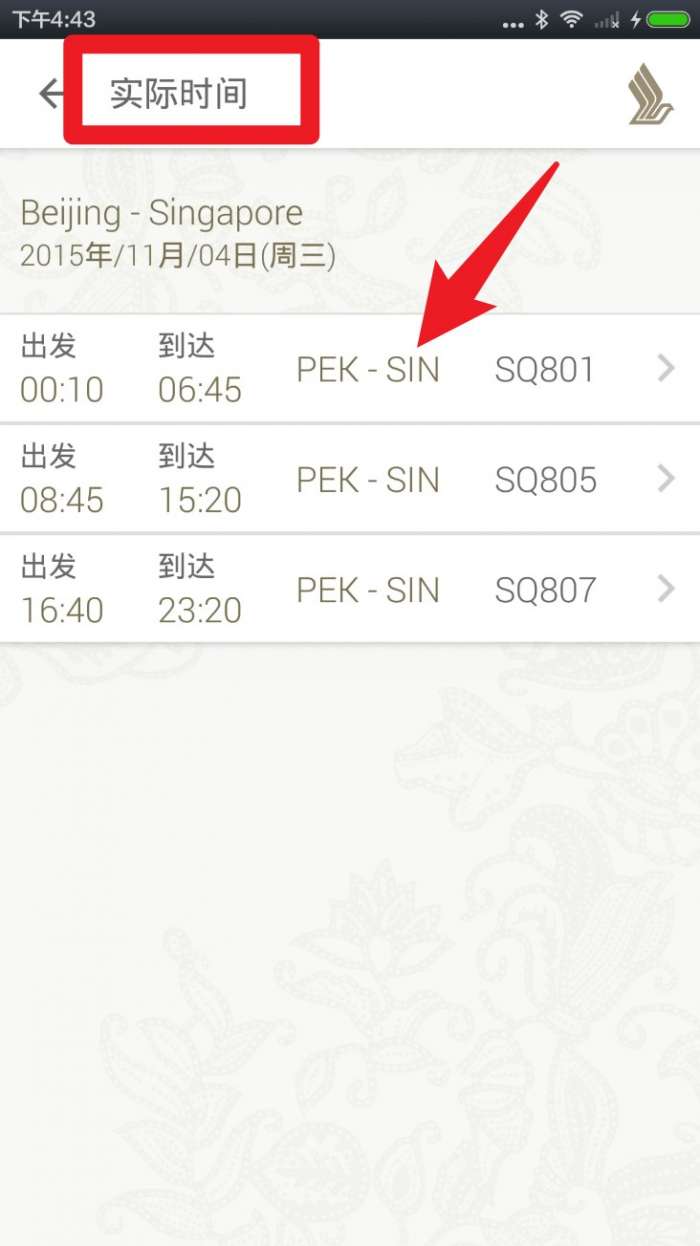The width and height of the screenshot is (700, 1246).
Task: Open flight SQ801 departing at 00:10
Action: [350, 369]
